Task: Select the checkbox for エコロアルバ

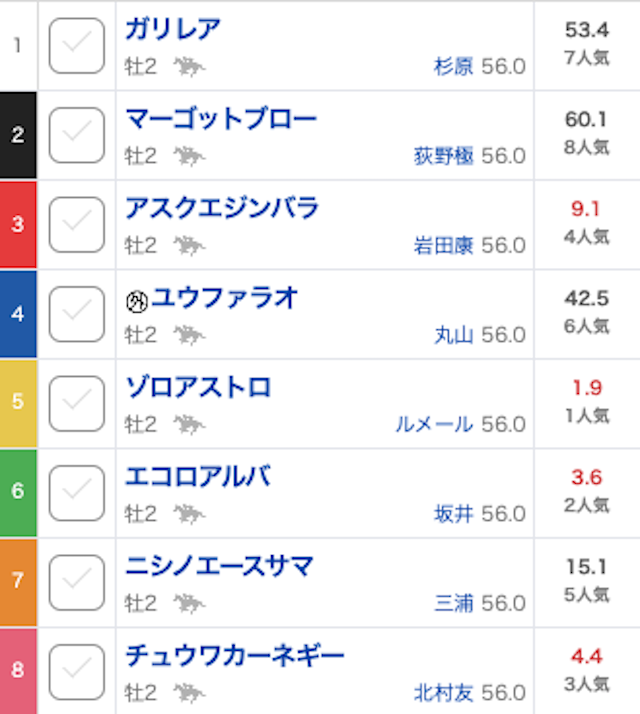Action: click(x=76, y=493)
